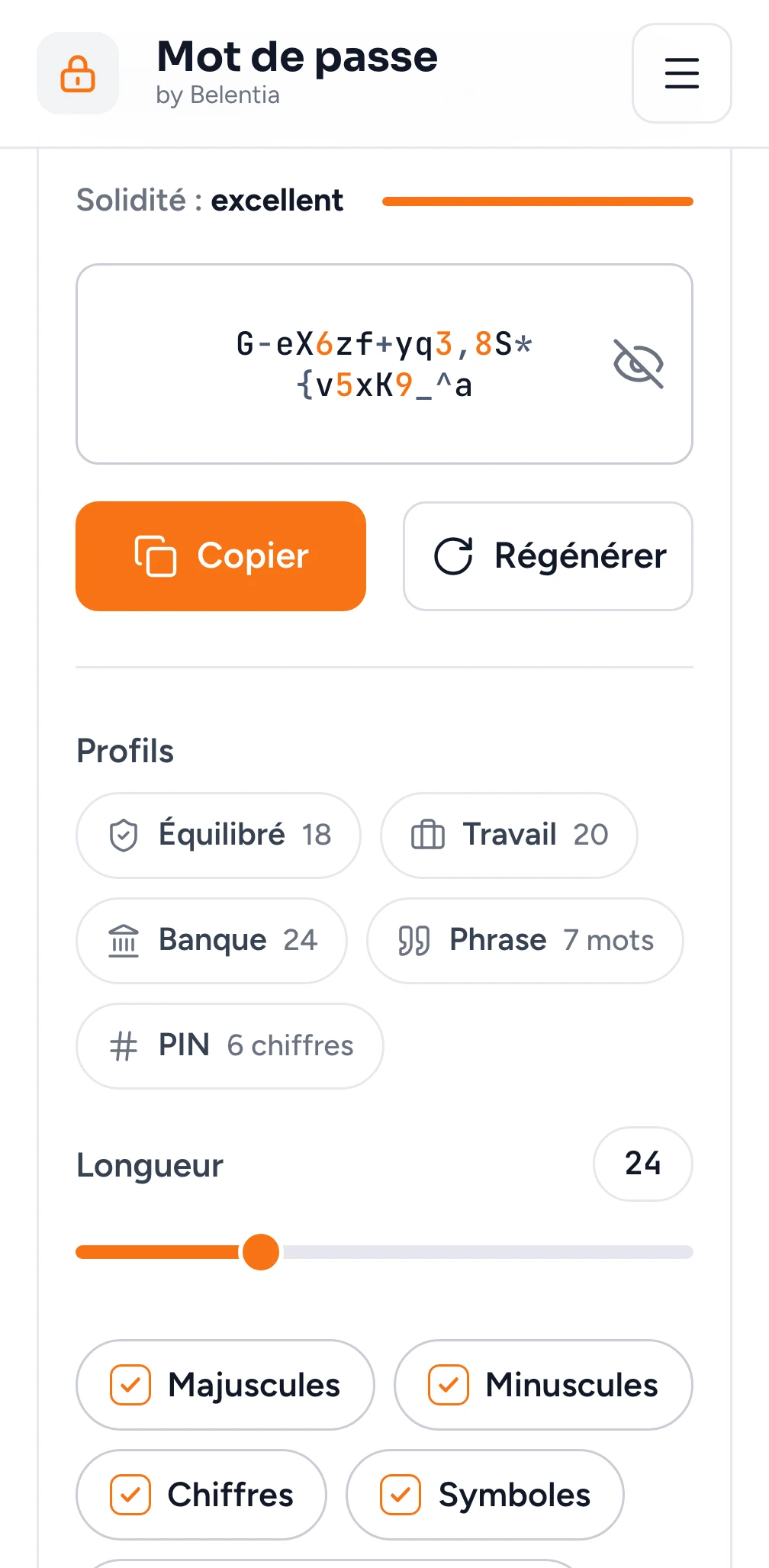Screen dimensions: 769x1568
Task: Pick the PIN 6 chiffres profile
Action: (x=230, y=1045)
